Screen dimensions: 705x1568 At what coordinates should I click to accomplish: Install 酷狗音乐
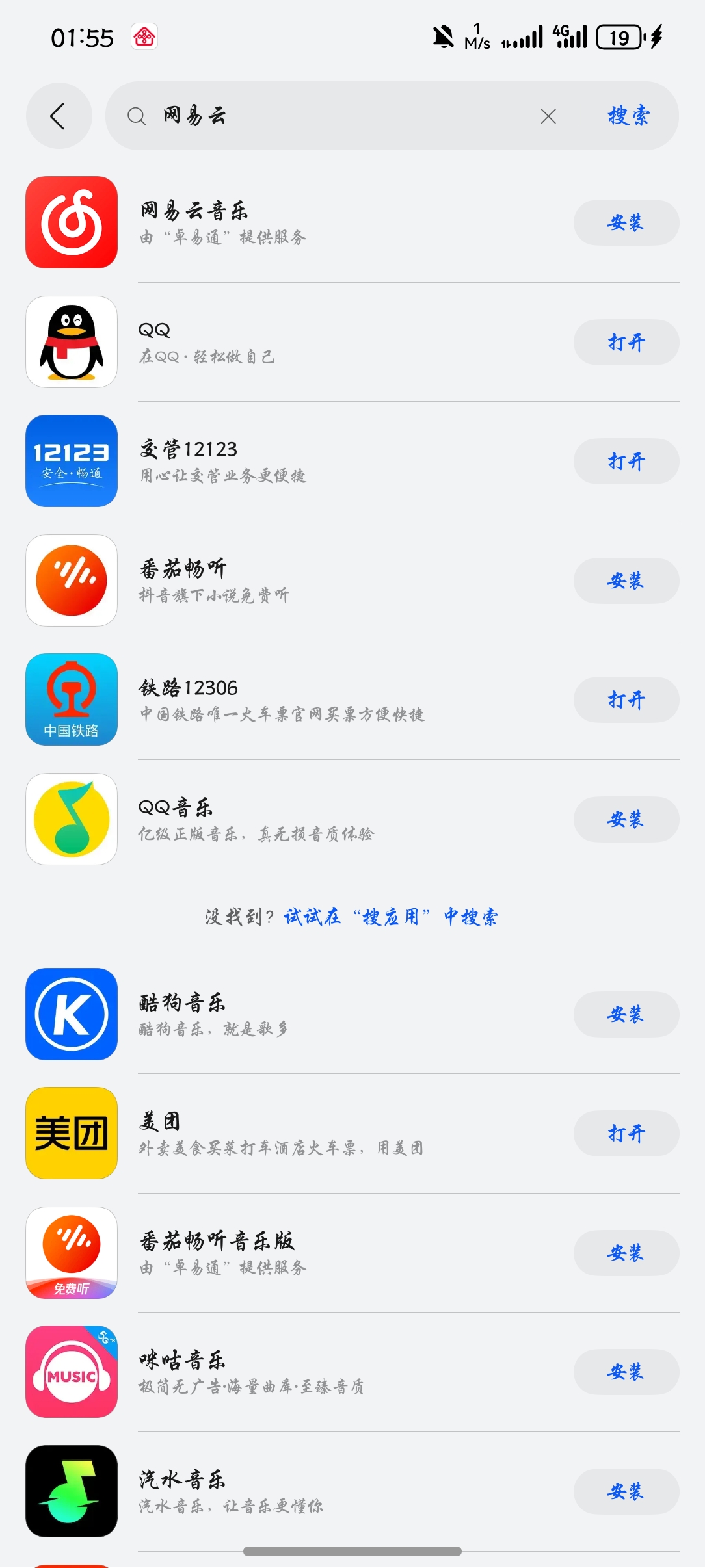click(x=626, y=1015)
